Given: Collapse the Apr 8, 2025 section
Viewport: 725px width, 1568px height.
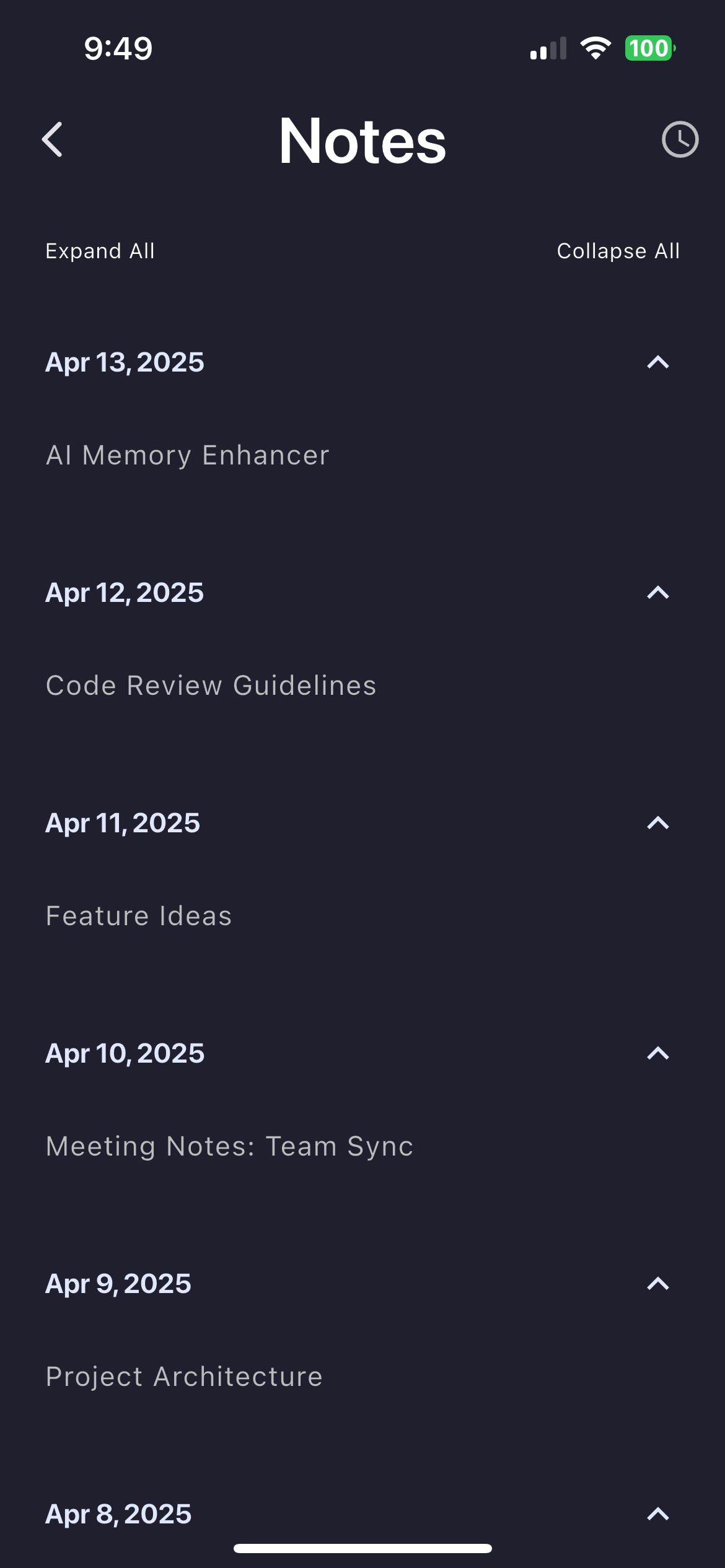Looking at the screenshot, I should pos(658,1515).
